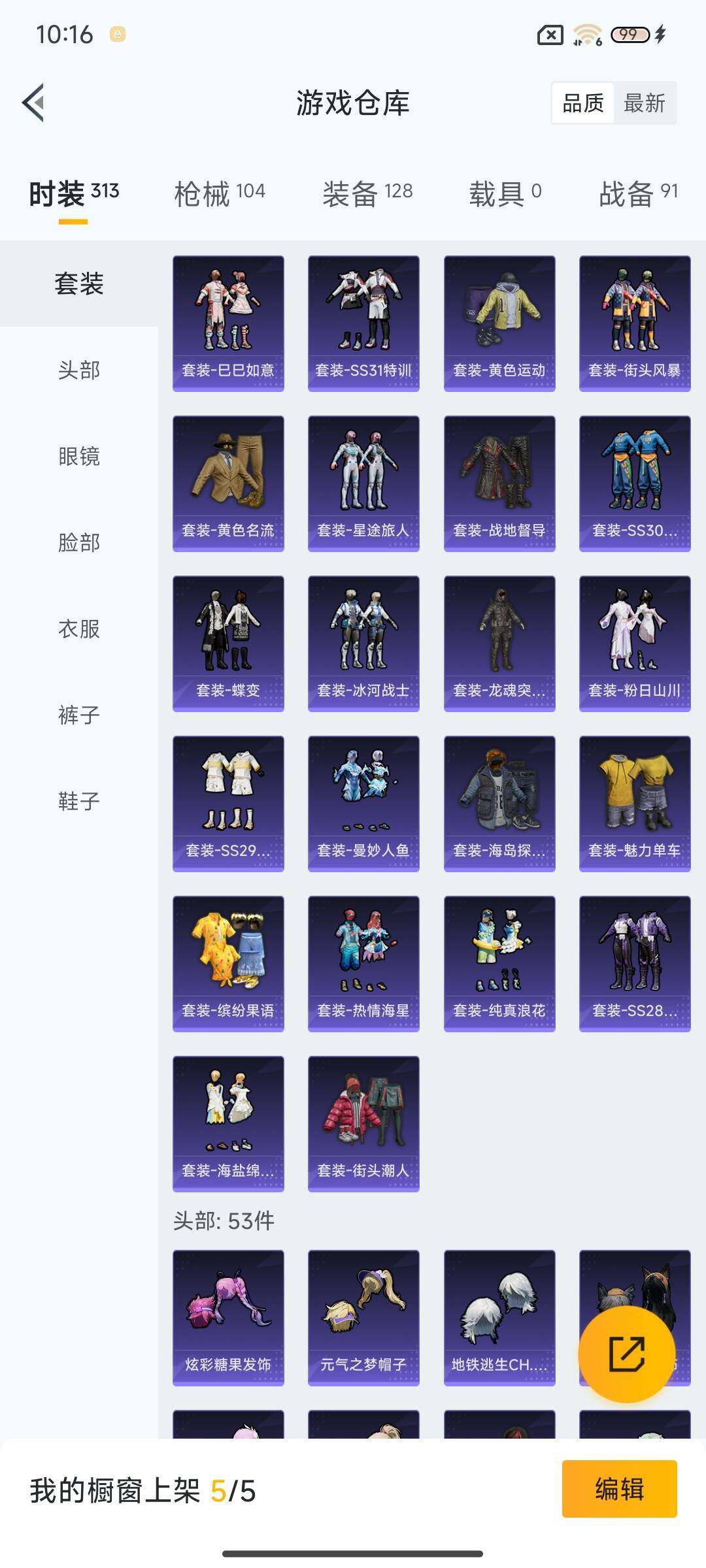Image resolution: width=706 pixels, height=1568 pixels.
Task: Switch sorting to 最新
Action: (x=644, y=103)
